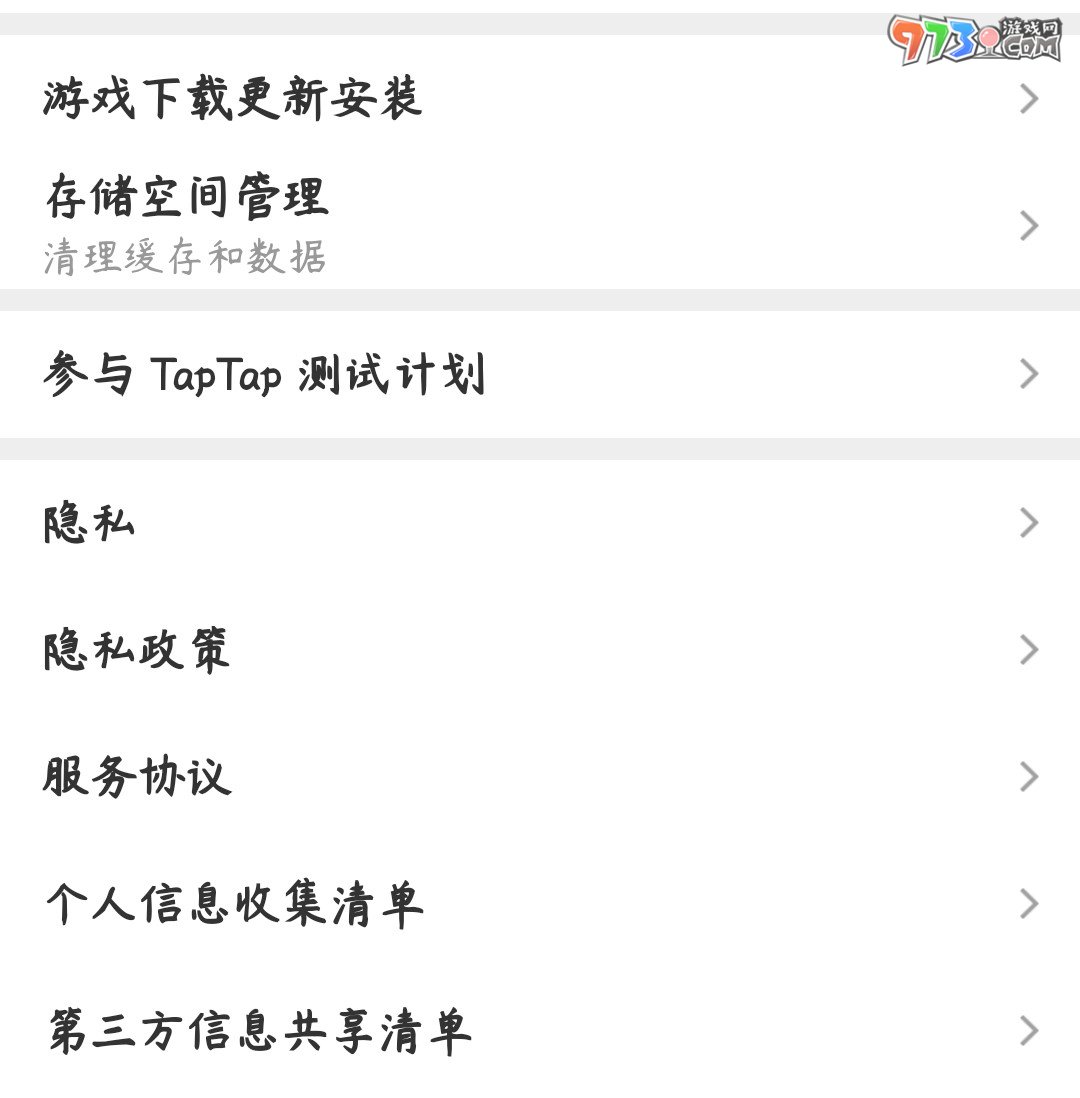Screen dimensions: 1080x1098
Task: Expand the arrow next to 个人信息收集清单
Action: coord(1028,905)
